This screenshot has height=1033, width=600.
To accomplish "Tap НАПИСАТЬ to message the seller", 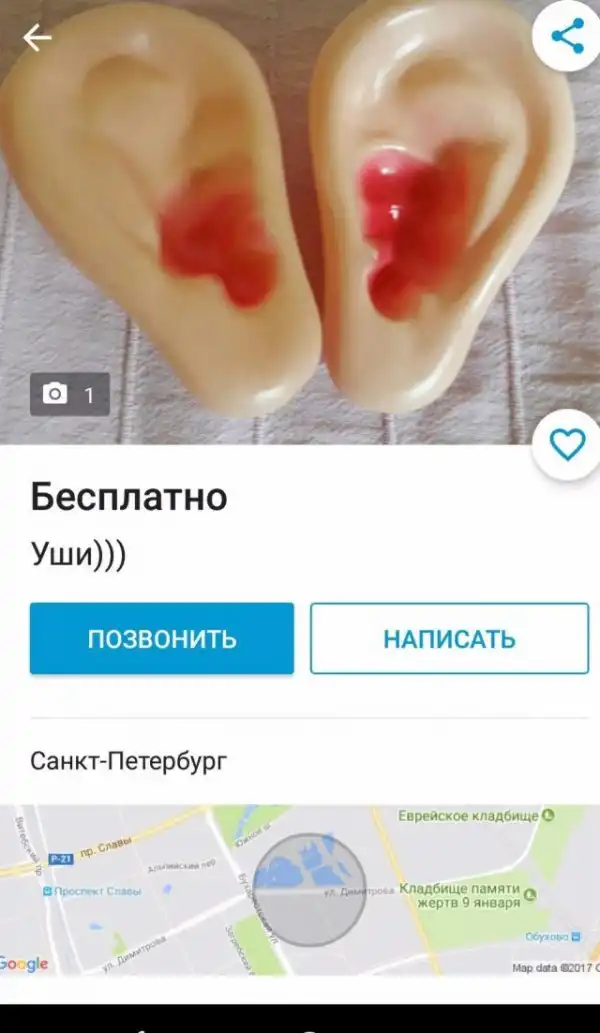I will click(x=449, y=638).
